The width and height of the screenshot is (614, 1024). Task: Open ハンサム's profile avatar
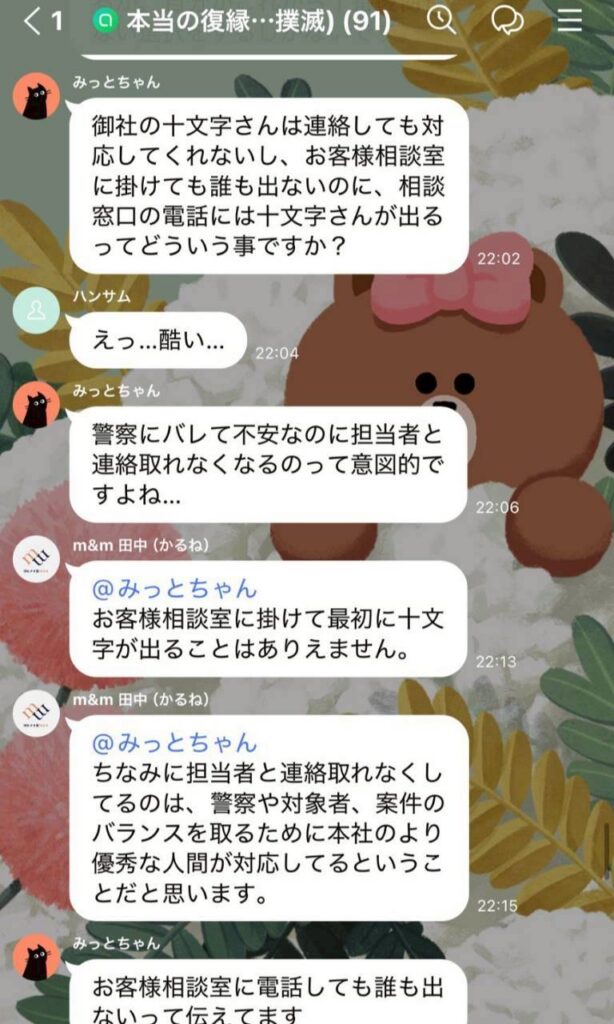36,312
